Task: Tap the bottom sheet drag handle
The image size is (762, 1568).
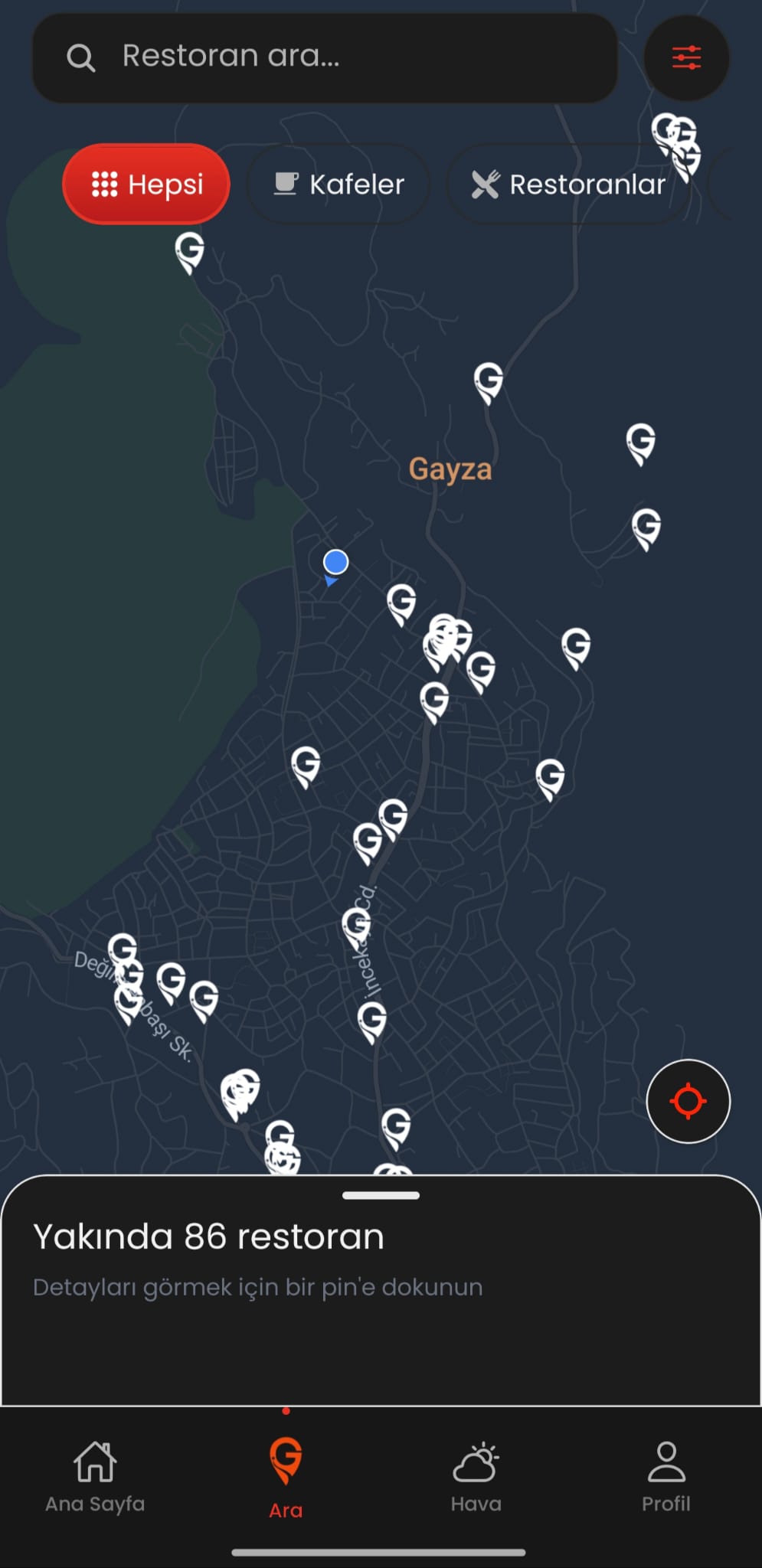Action: coord(381,1195)
